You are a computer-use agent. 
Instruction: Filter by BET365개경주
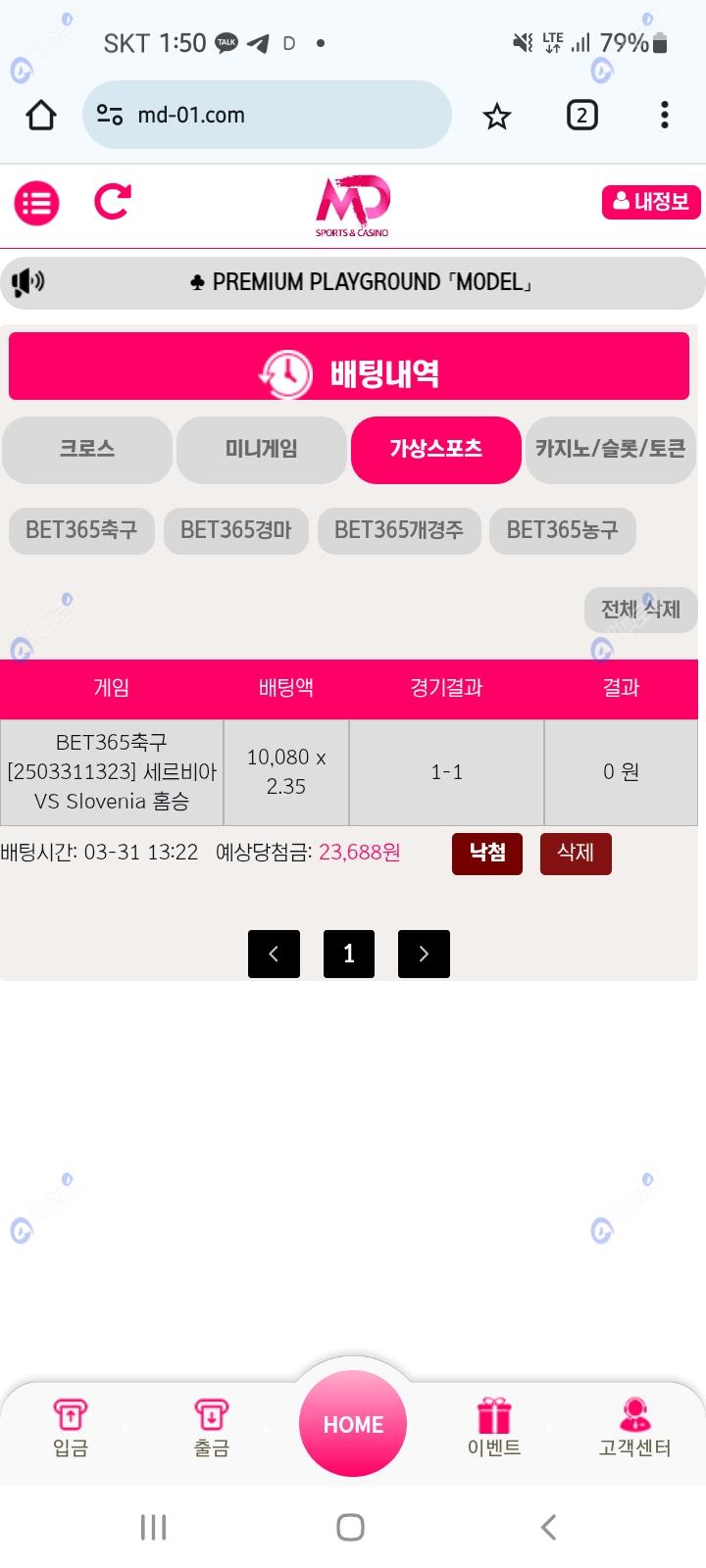(x=398, y=530)
